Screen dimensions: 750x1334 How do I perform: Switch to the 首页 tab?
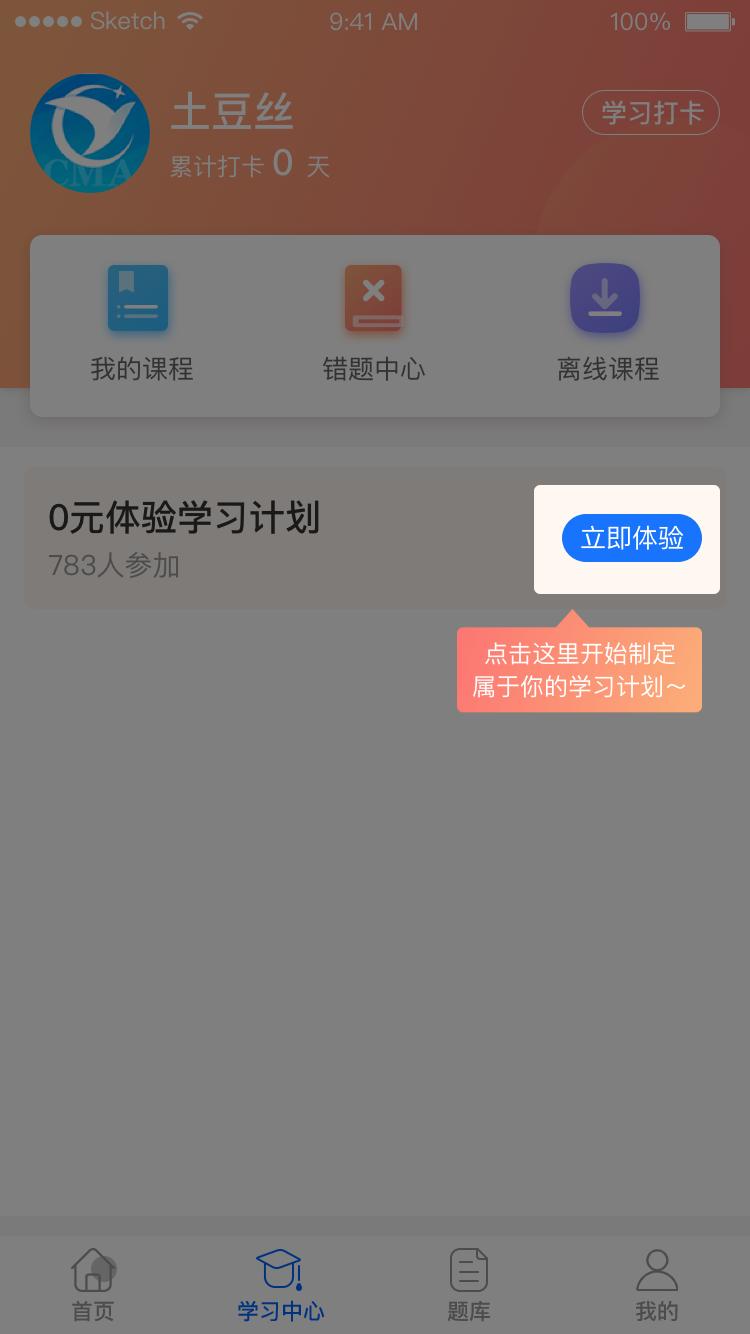tap(92, 1288)
